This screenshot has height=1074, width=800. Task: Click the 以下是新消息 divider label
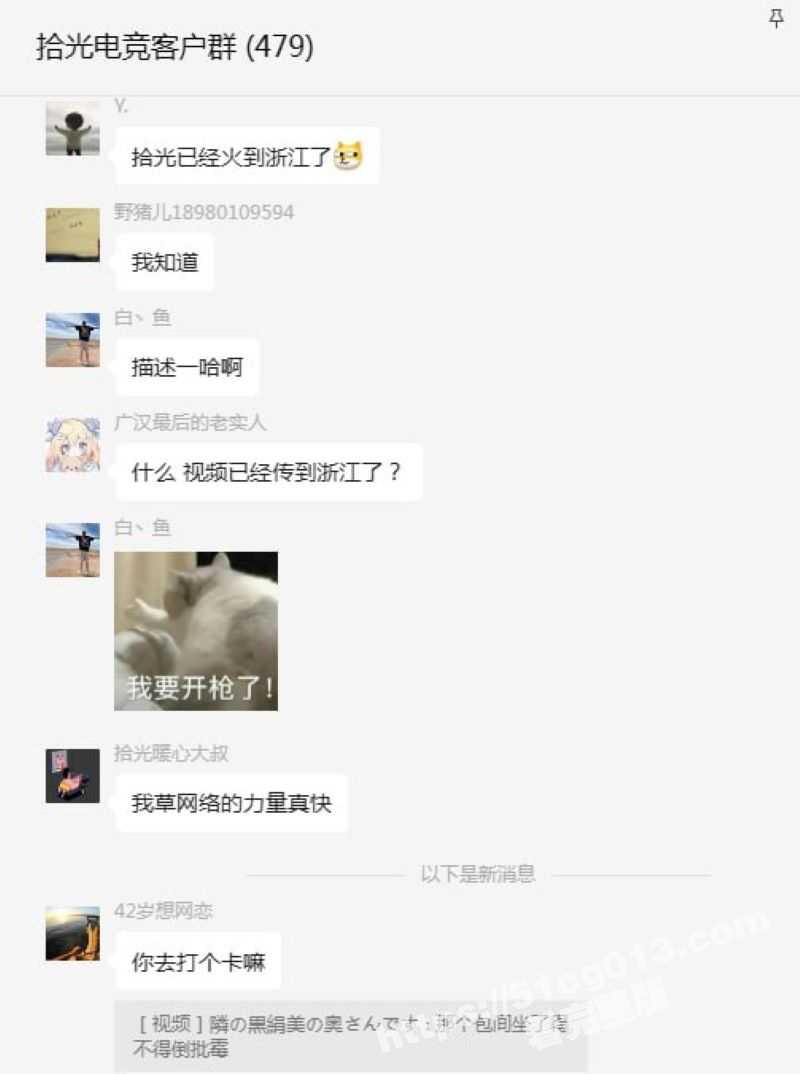click(477, 873)
